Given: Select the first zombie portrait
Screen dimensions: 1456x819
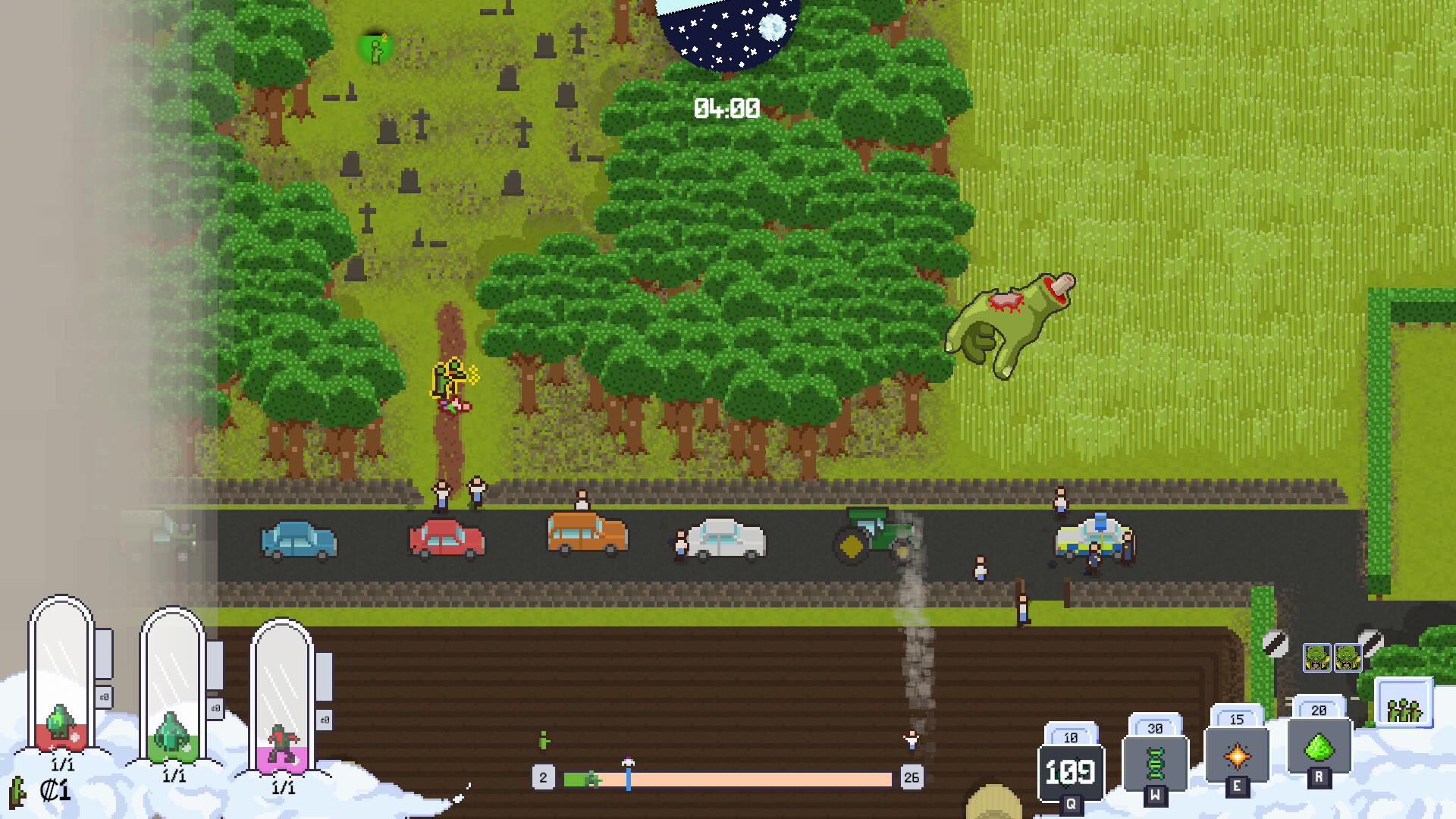Looking at the screenshot, I should click(1316, 657).
